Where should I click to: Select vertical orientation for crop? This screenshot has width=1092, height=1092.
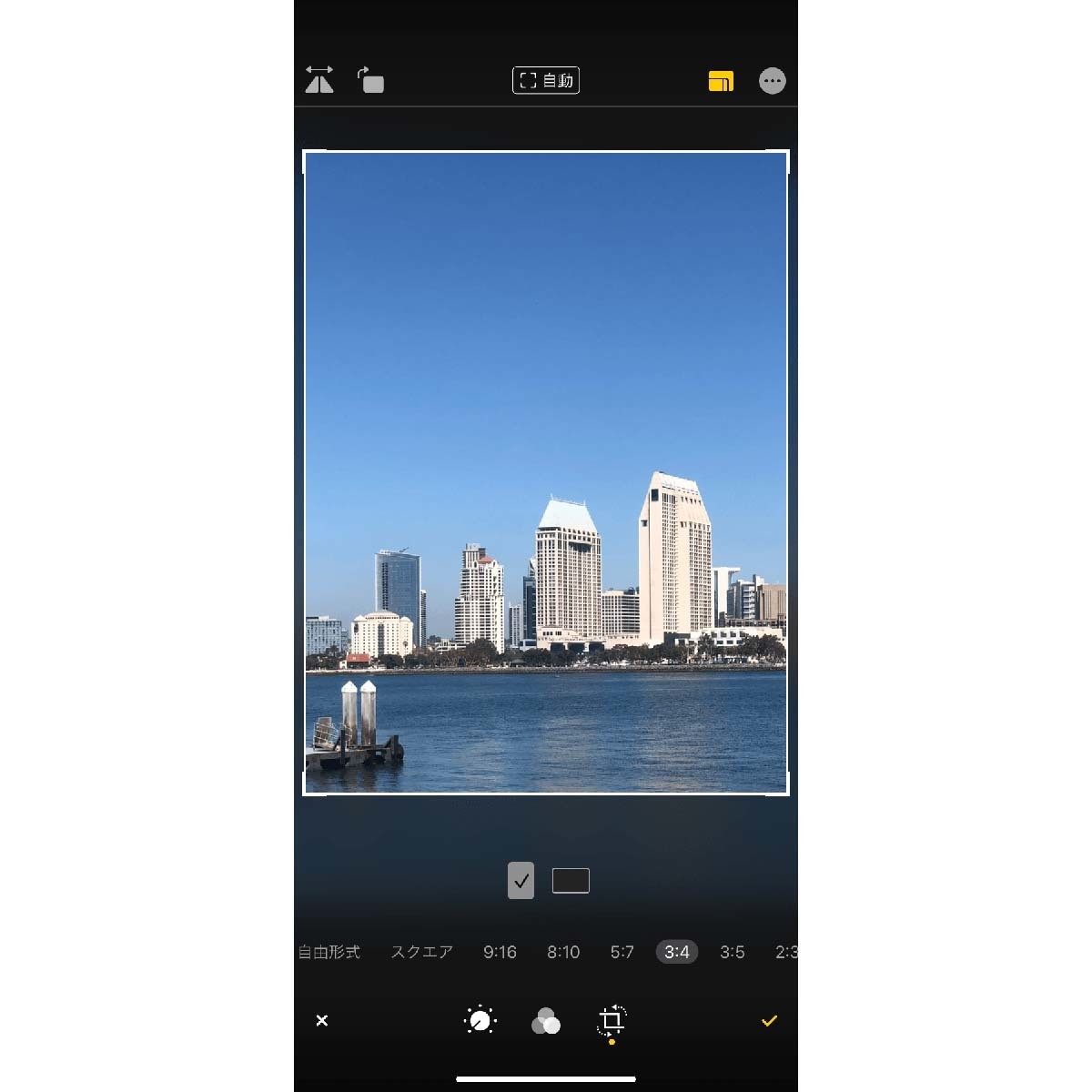point(521,880)
